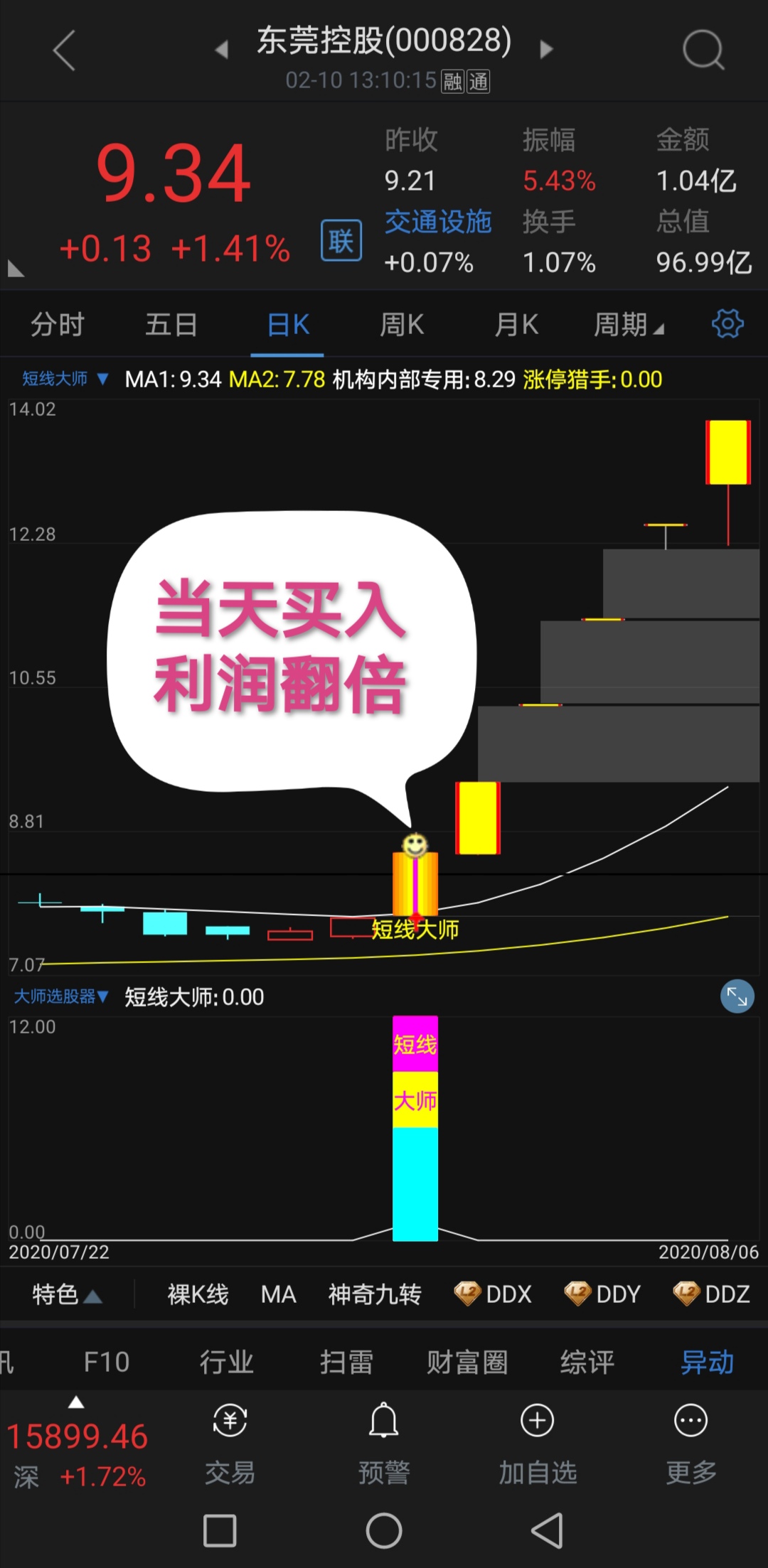Jump to the next stock arrow
Screen dimensions: 768x1568
tap(546, 49)
